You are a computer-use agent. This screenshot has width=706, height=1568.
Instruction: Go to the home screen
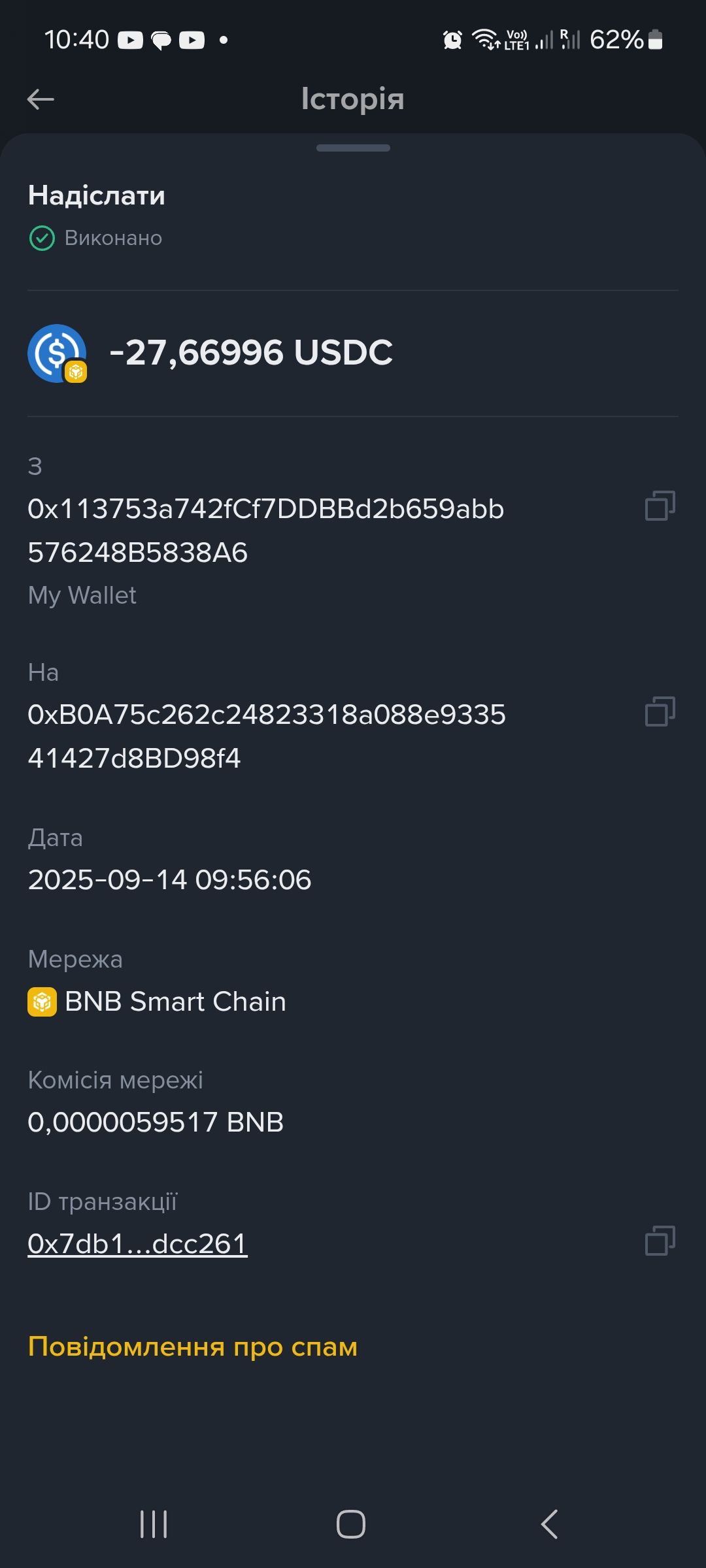pos(351,1524)
